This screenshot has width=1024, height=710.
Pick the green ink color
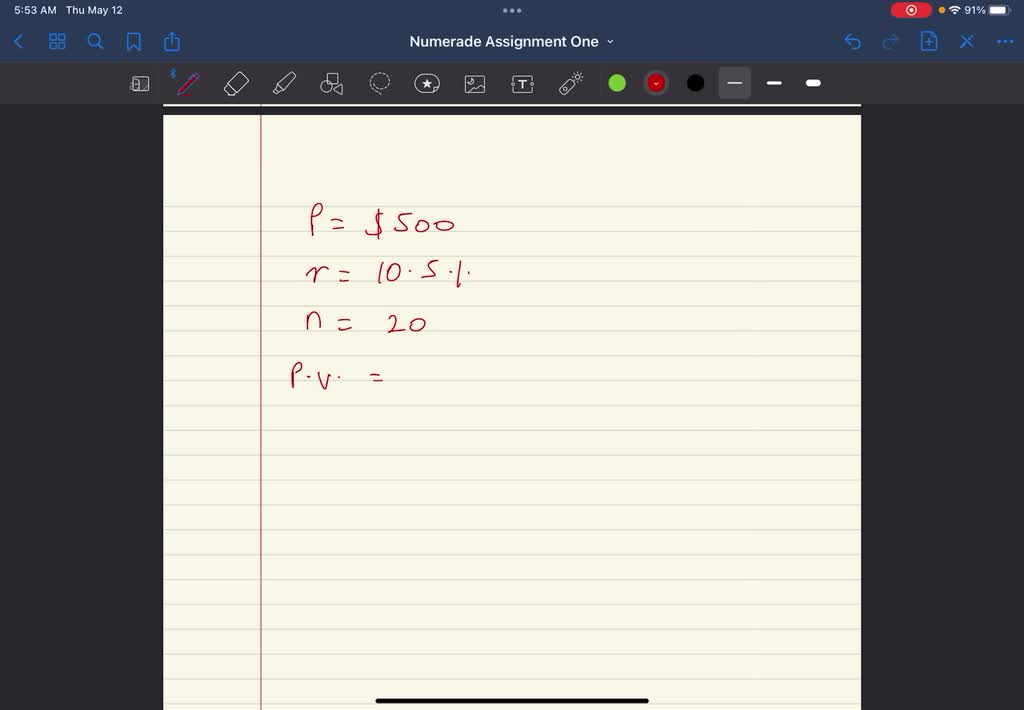[x=617, y=83]
